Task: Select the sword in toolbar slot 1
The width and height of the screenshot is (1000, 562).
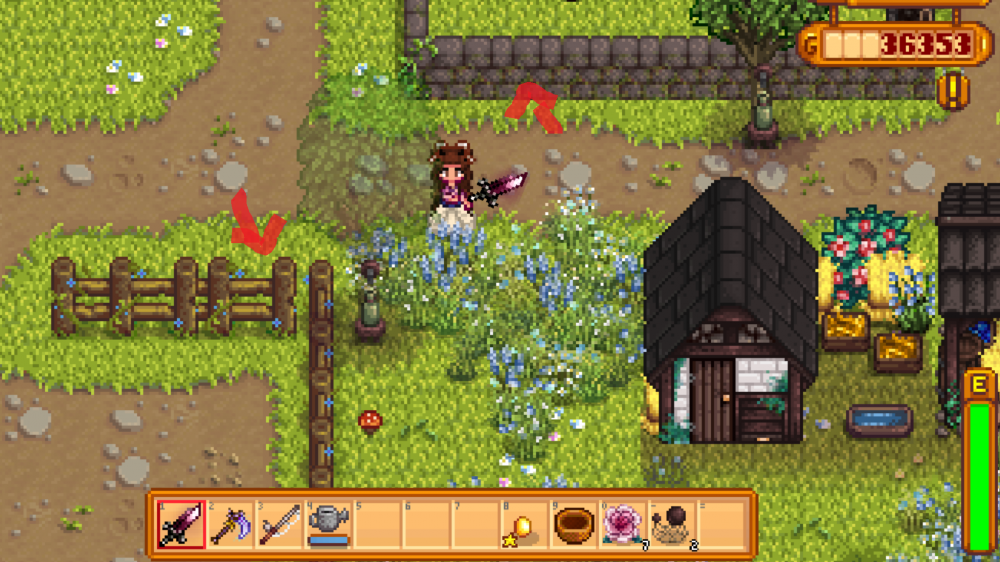Action: [181, 524]
